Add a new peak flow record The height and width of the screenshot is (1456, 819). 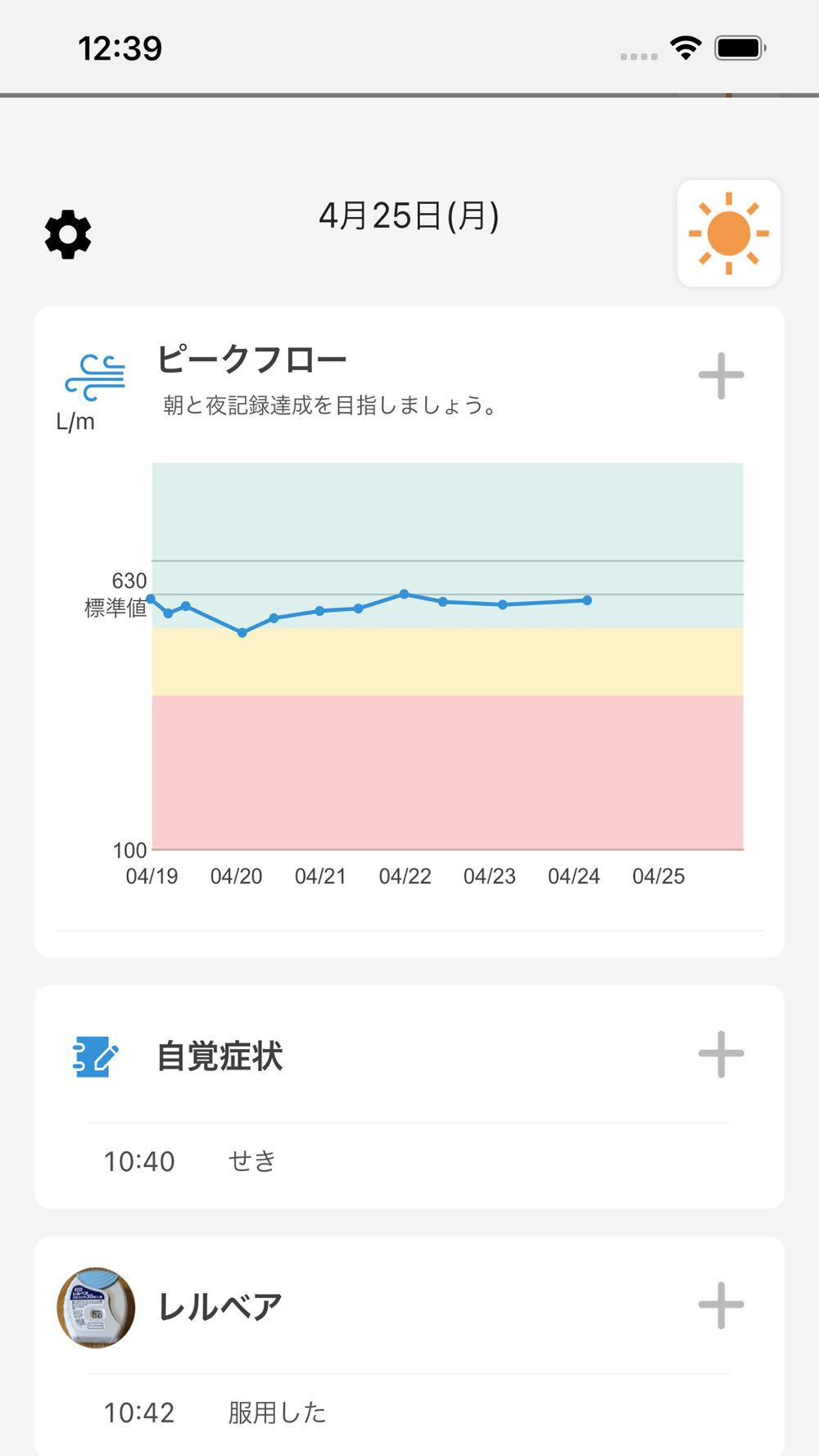coord(721,376)
